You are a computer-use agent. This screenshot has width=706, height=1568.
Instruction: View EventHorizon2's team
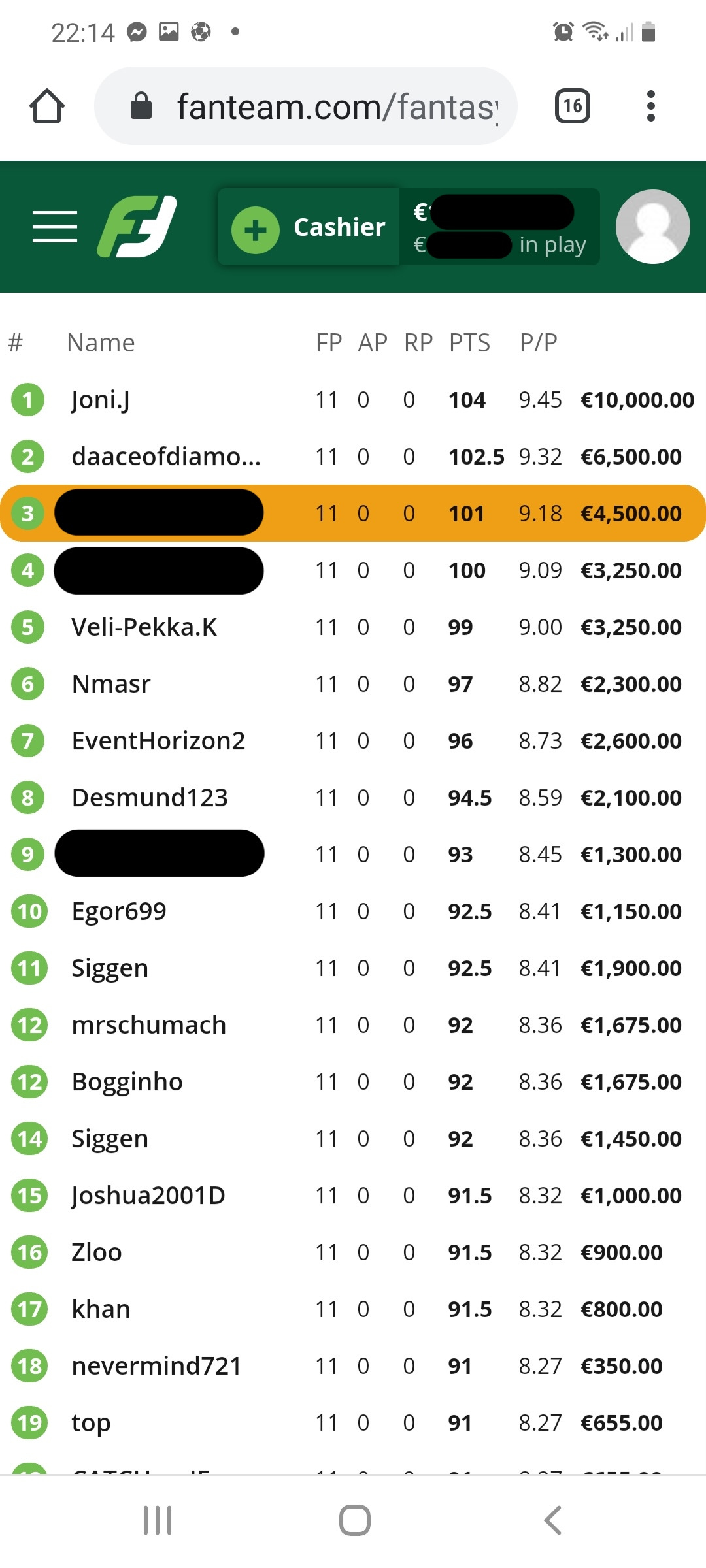pyautogui.click(x=158, y=741)
